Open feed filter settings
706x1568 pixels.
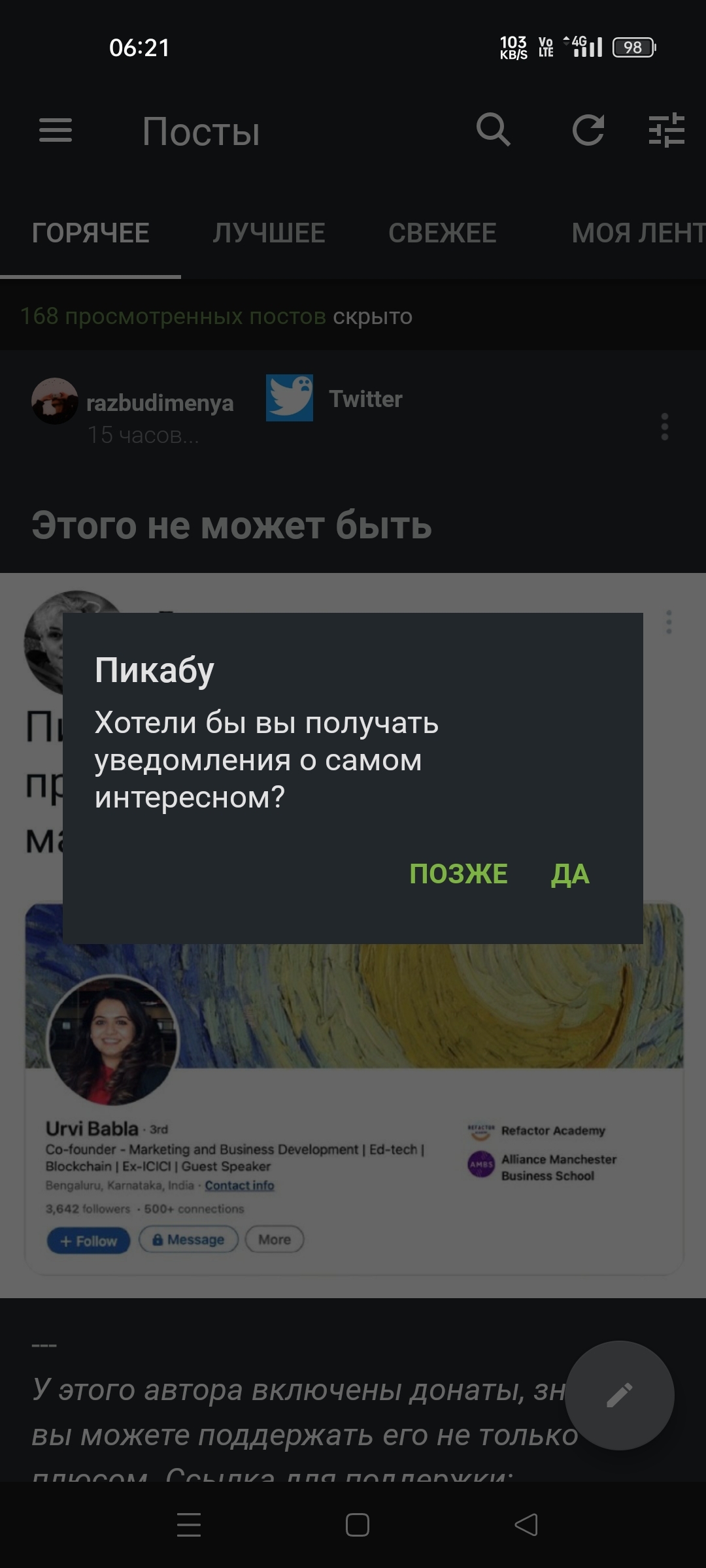pos(666,129)
